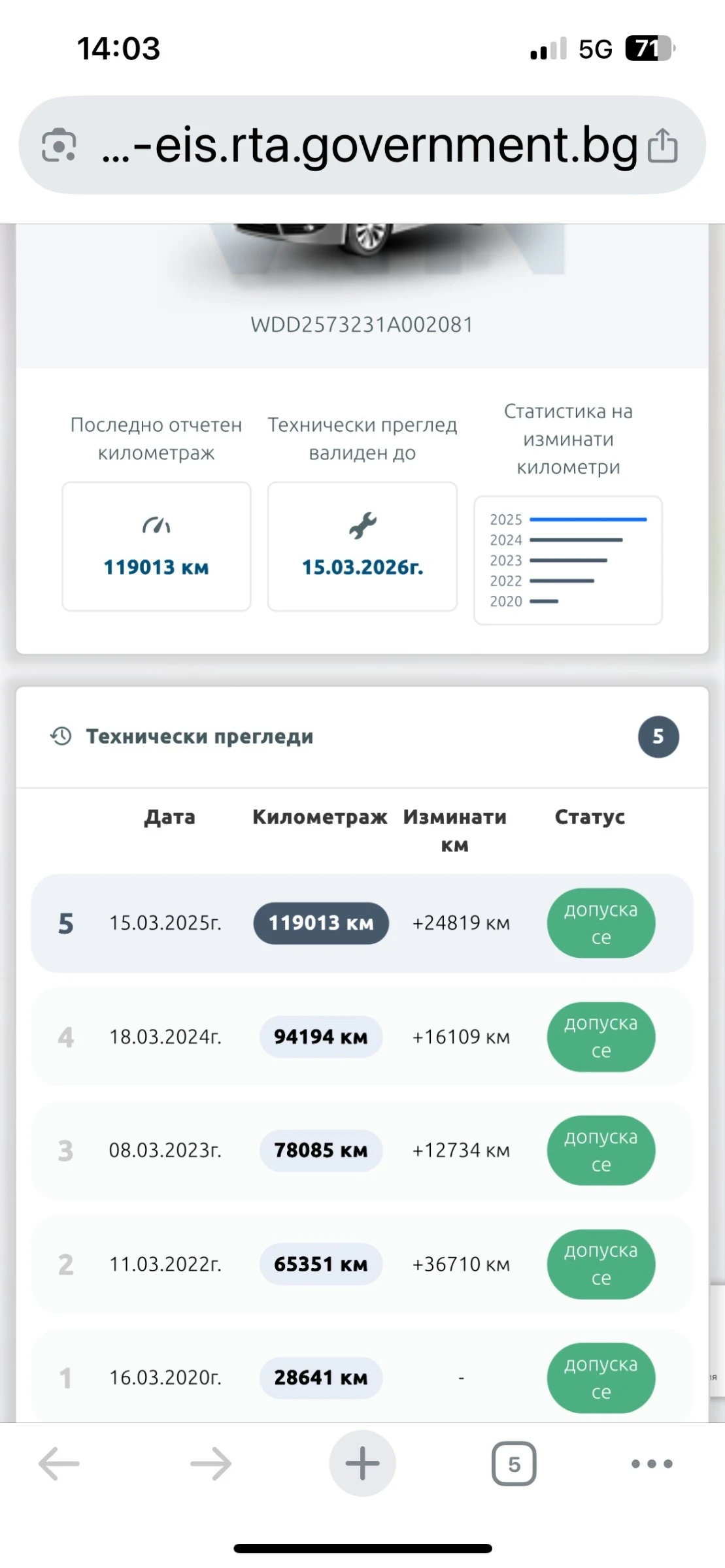Click the history clock icon next to Технически прегледи
725x1568 pixels.
pos(59,737)
